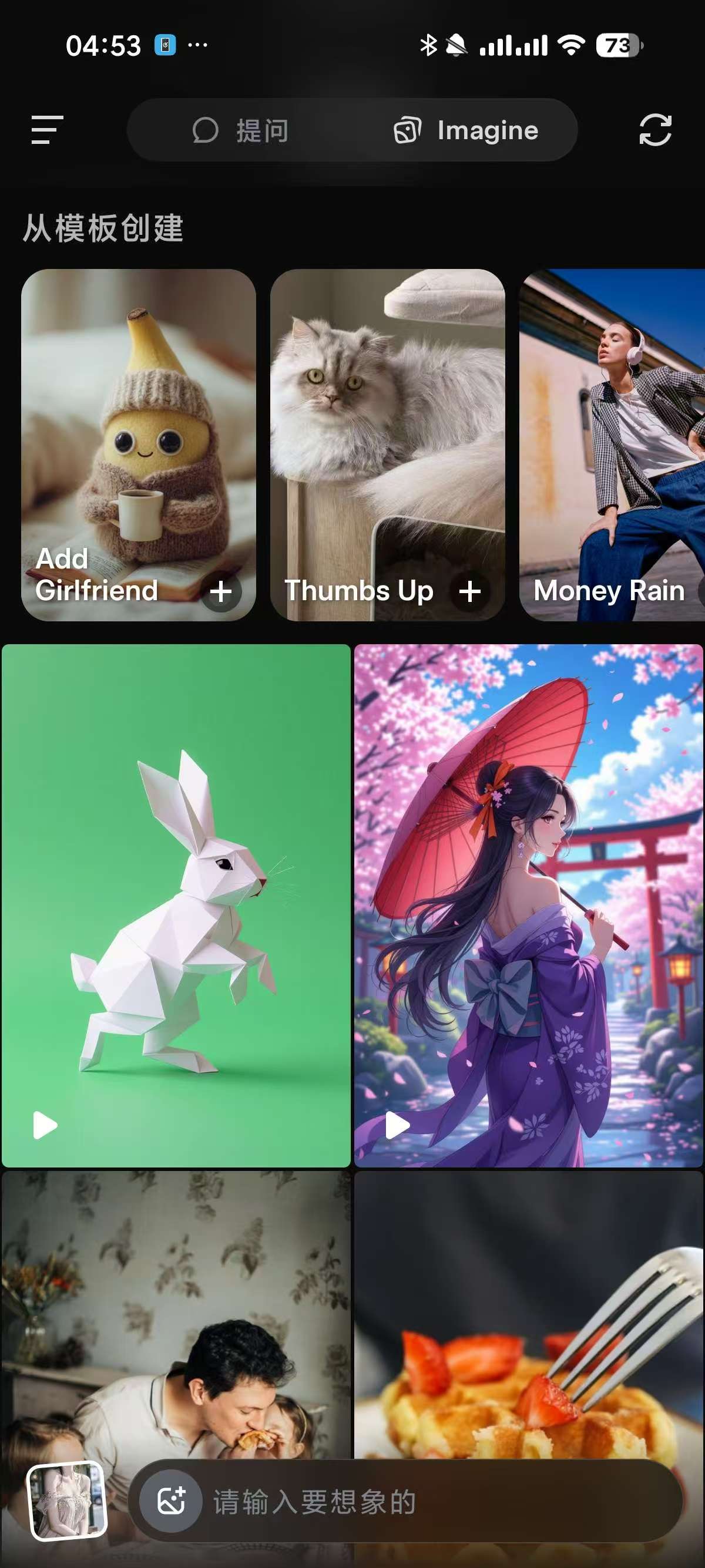
Task: Tap the plus on Thumbs Up
Action: [x=469, y=591]
